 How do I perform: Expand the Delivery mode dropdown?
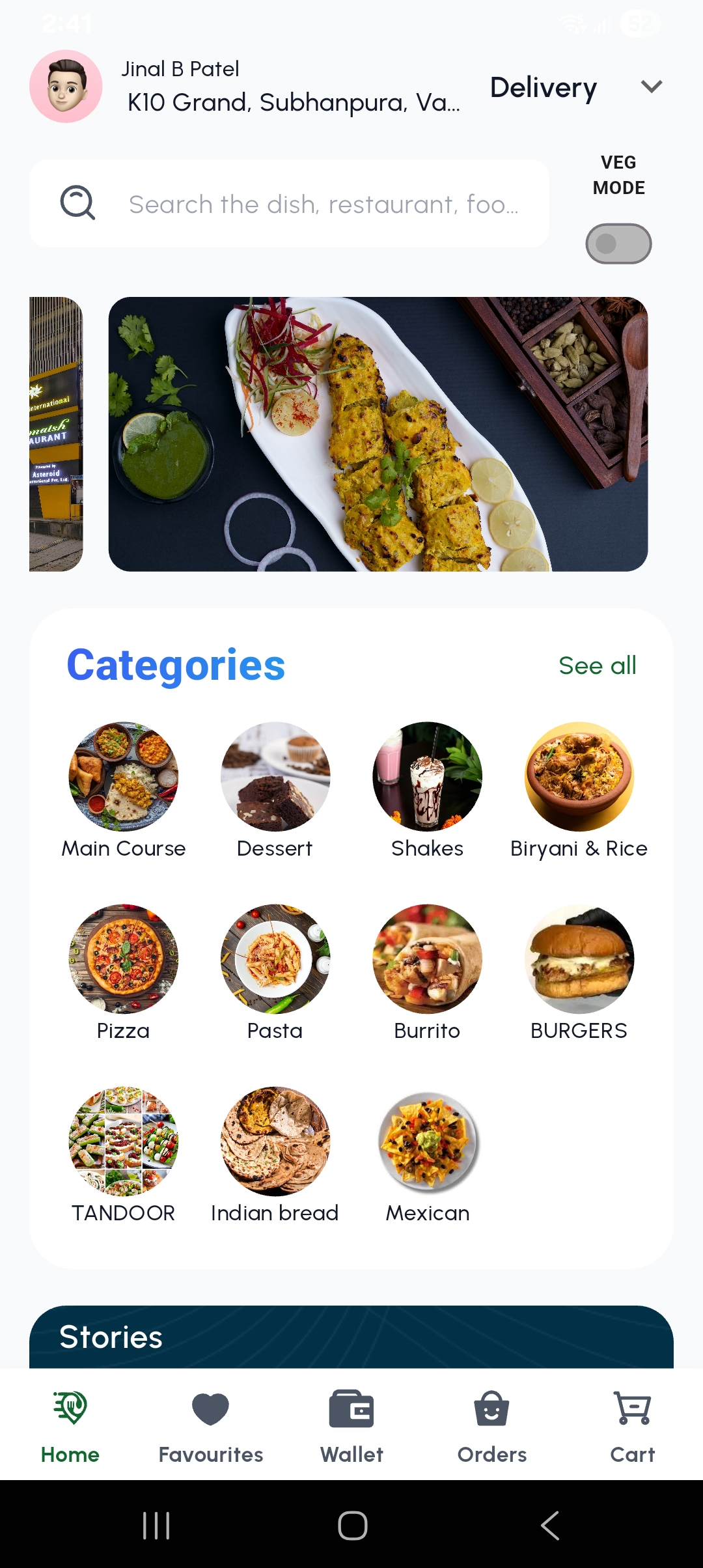(651, 87)
